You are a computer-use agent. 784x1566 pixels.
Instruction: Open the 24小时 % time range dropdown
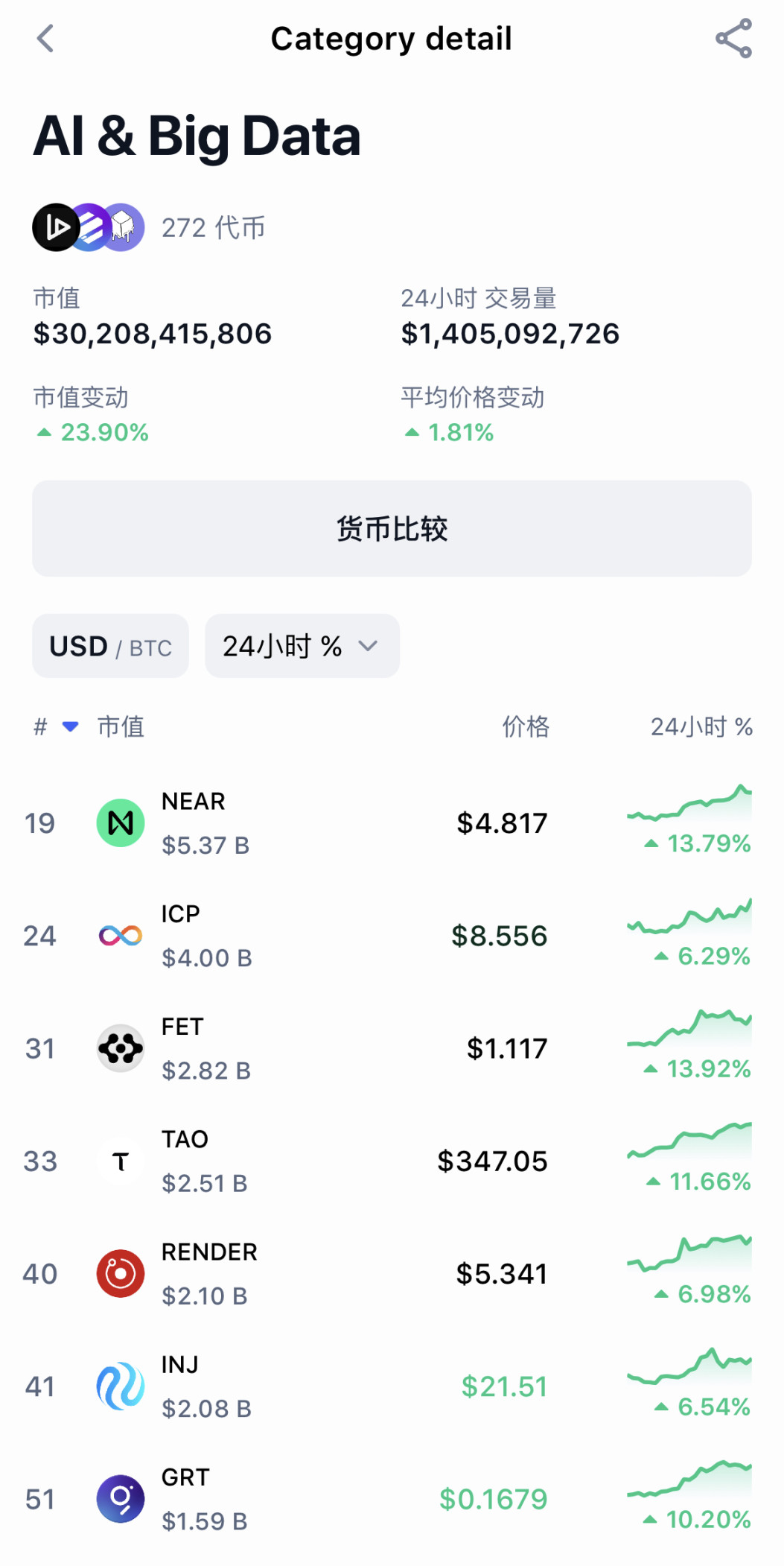click(x=301, y=646)
